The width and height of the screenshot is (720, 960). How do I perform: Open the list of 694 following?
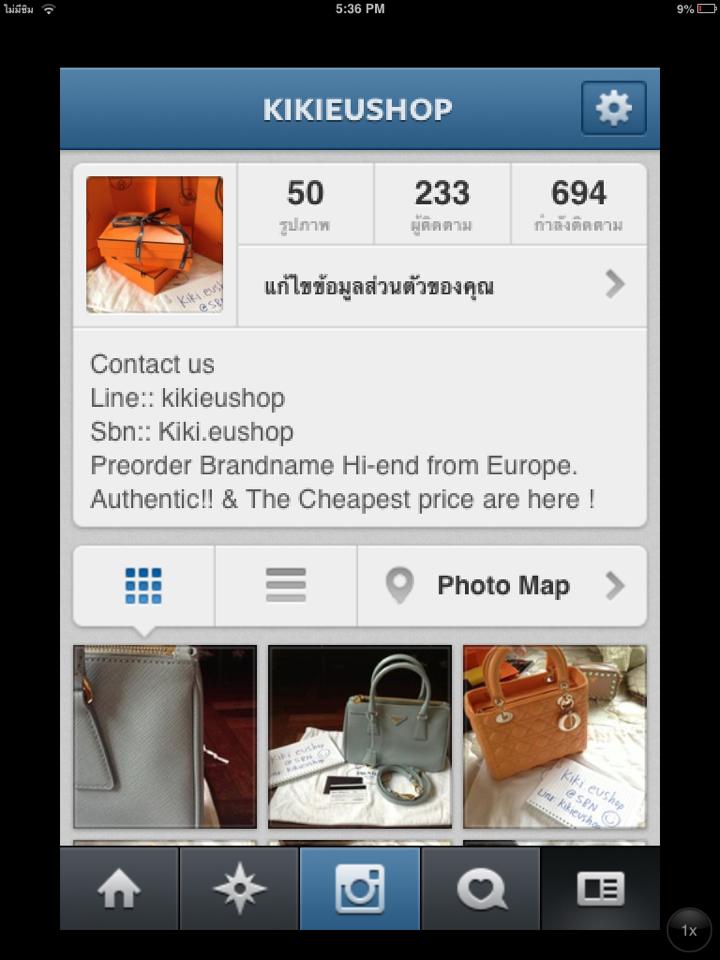point(578,205)
